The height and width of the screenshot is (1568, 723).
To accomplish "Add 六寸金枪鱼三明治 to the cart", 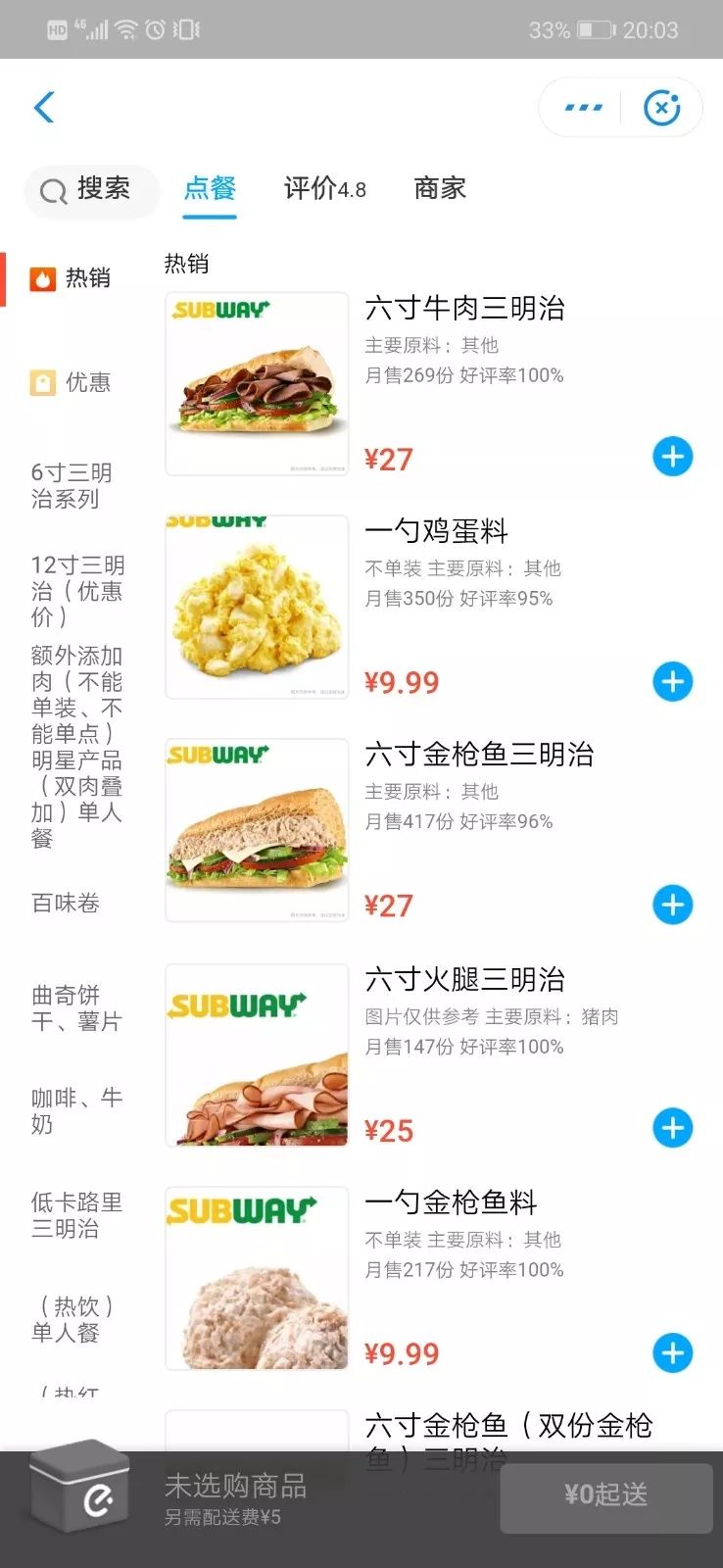I will (672, 905).
